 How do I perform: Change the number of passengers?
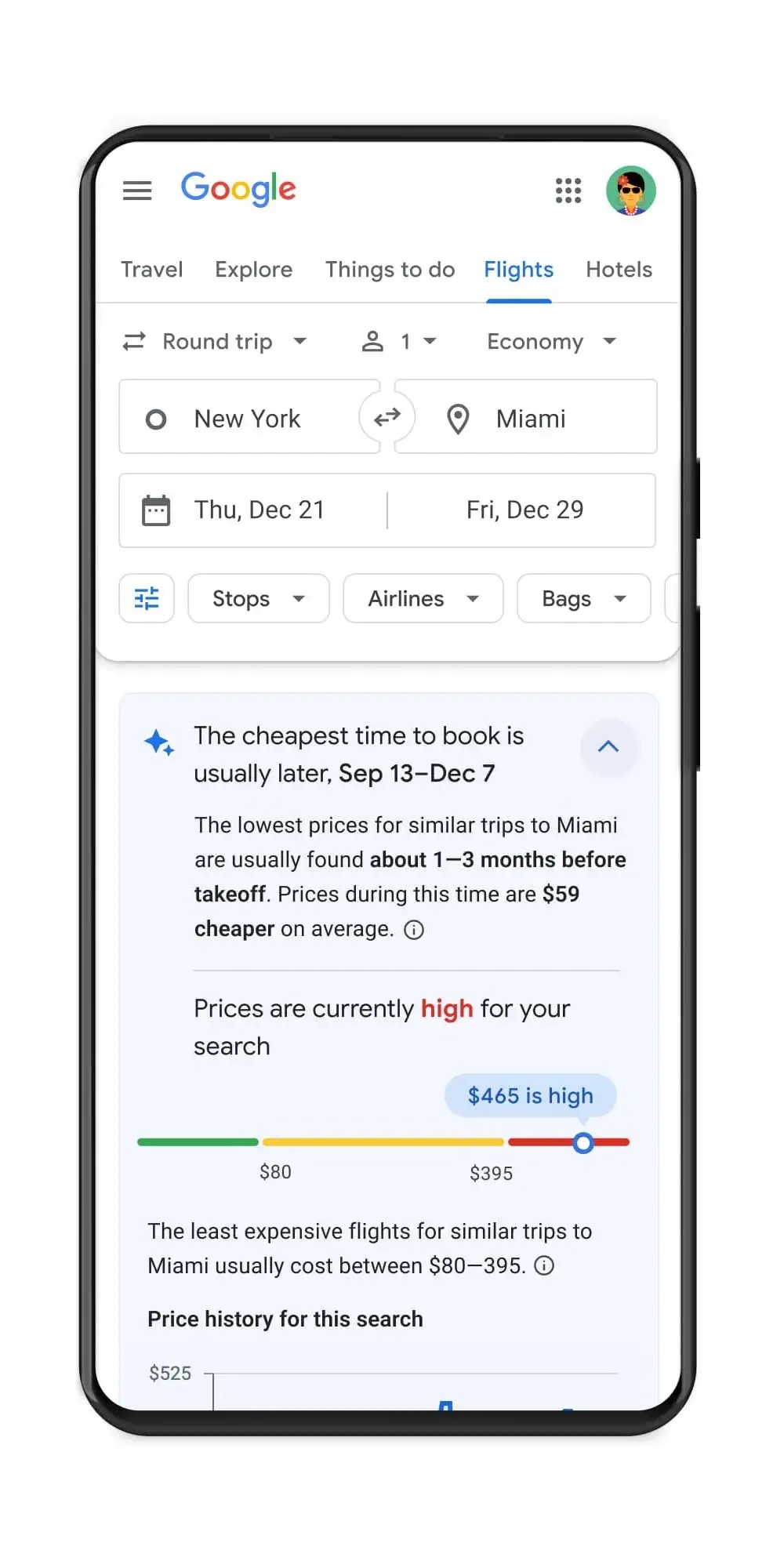point(398,342)
